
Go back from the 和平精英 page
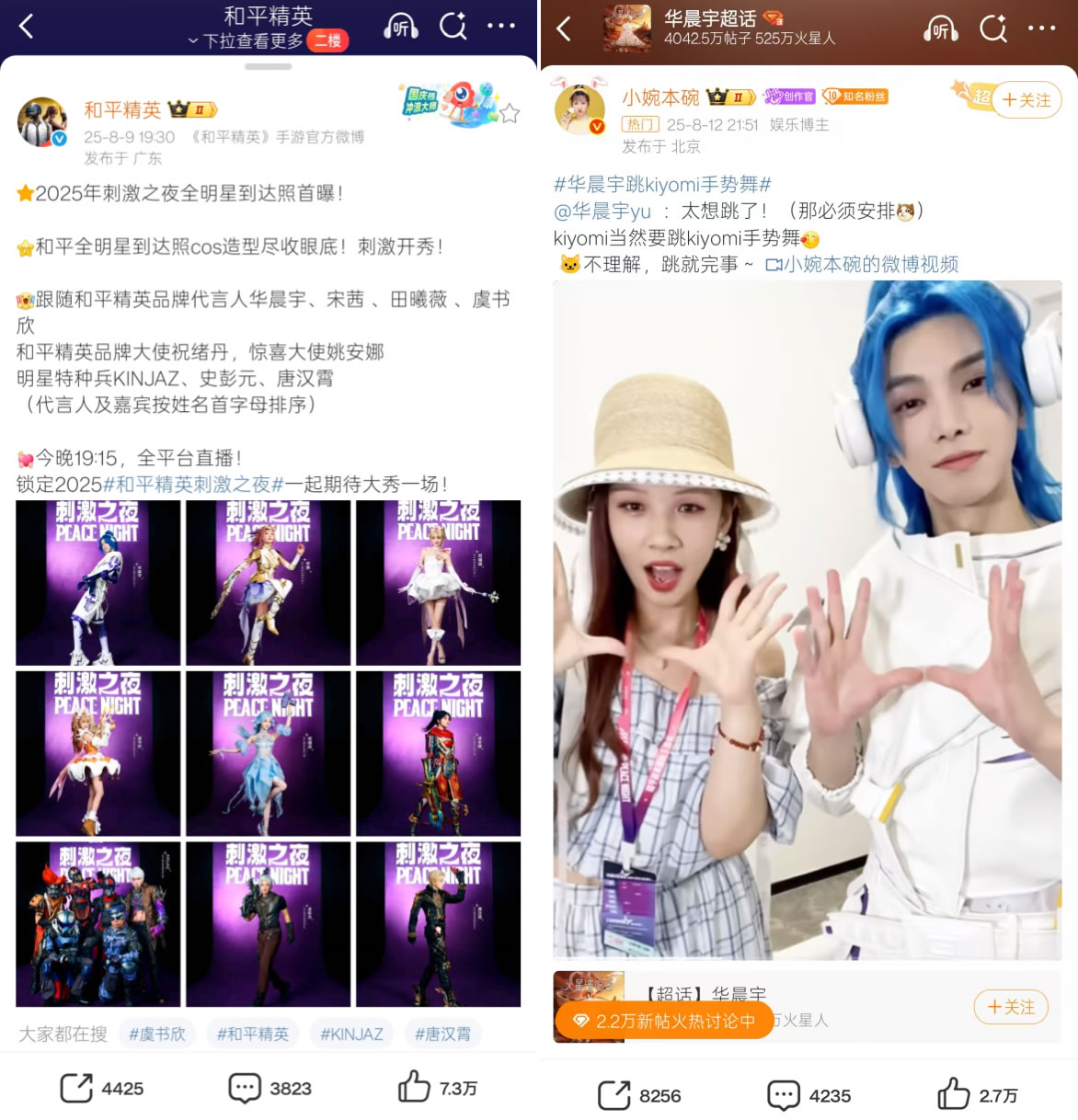click(27, 27)
